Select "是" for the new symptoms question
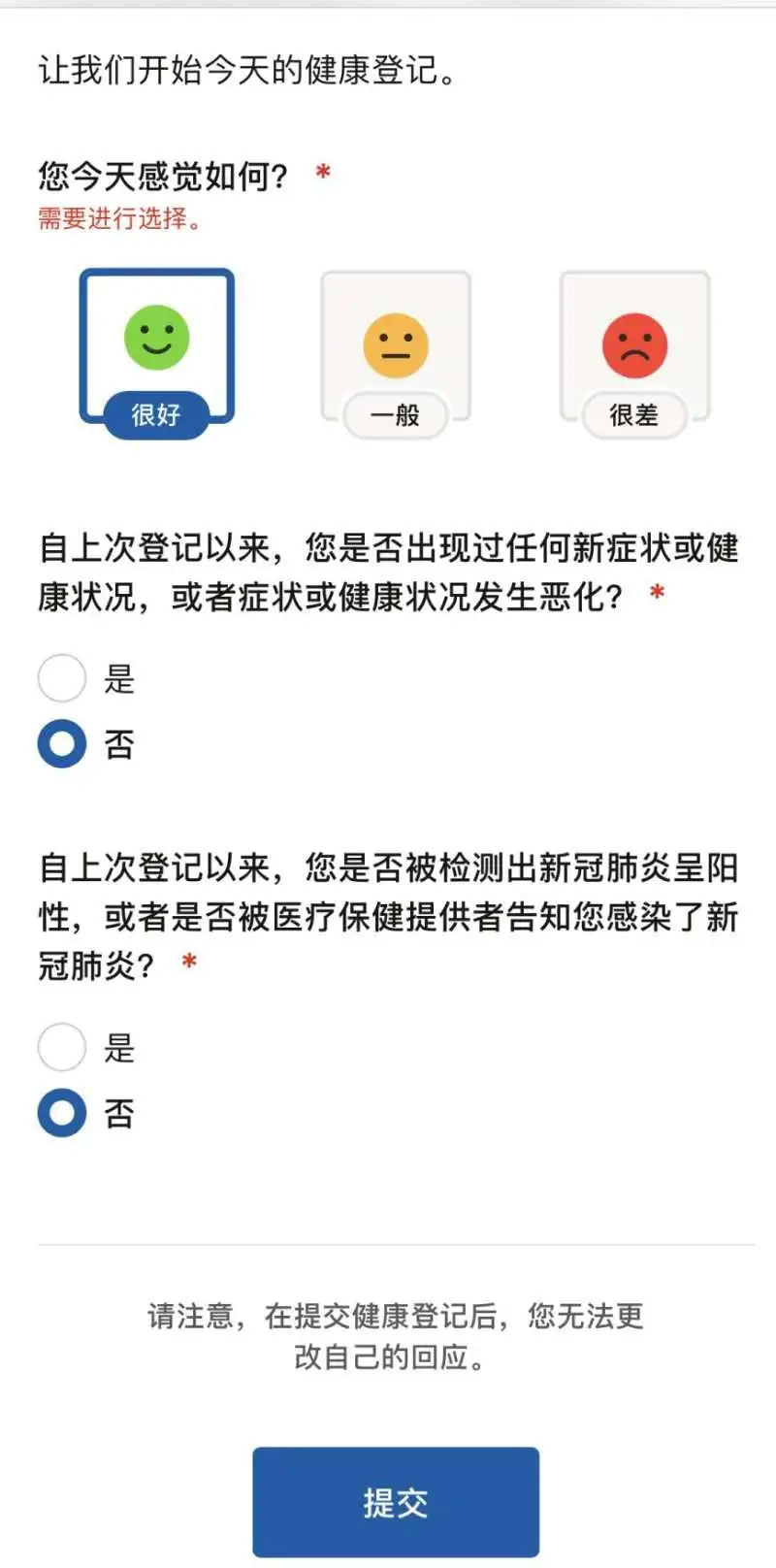 click(x=61, y=679)
